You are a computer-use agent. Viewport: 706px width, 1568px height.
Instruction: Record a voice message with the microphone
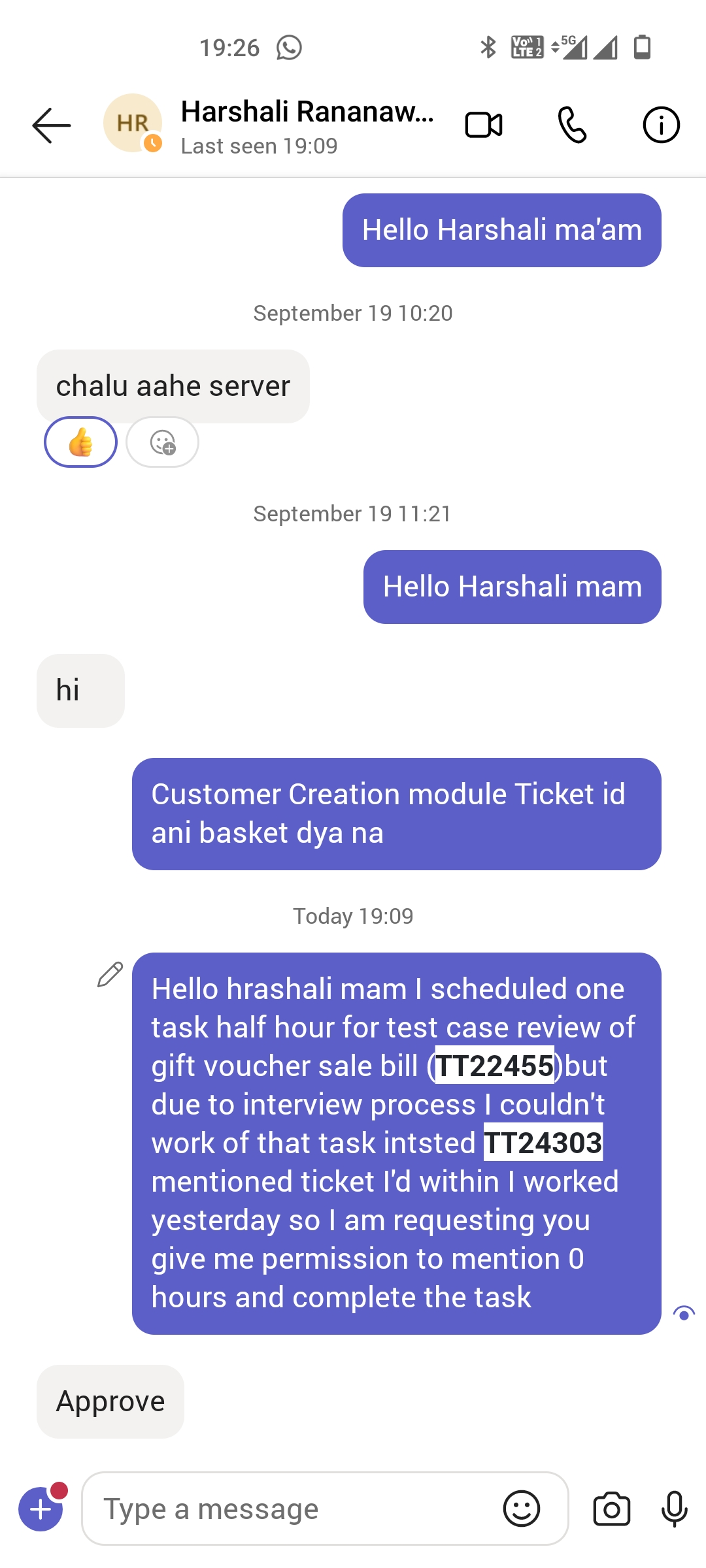(674, 1509)
